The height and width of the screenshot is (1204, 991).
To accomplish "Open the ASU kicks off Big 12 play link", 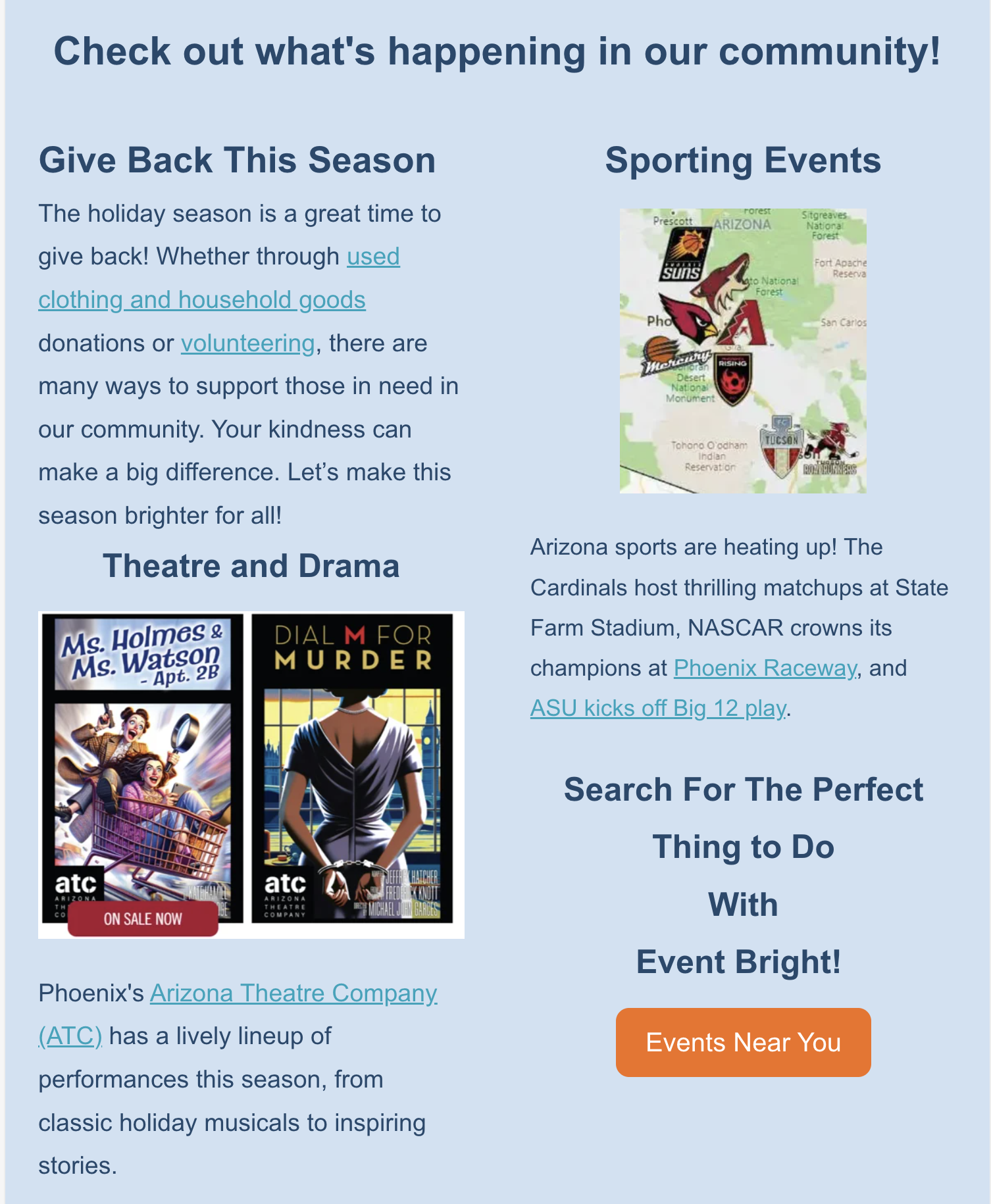I will [657, 709].
